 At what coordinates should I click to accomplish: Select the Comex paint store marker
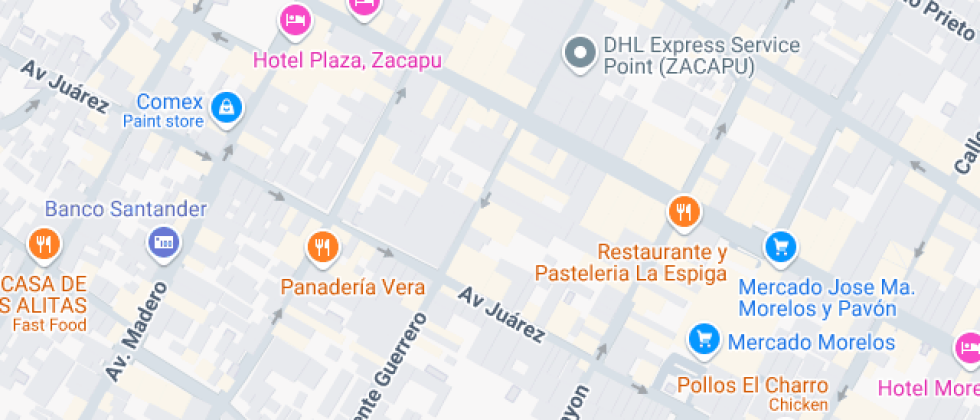(x=227, y=108)
